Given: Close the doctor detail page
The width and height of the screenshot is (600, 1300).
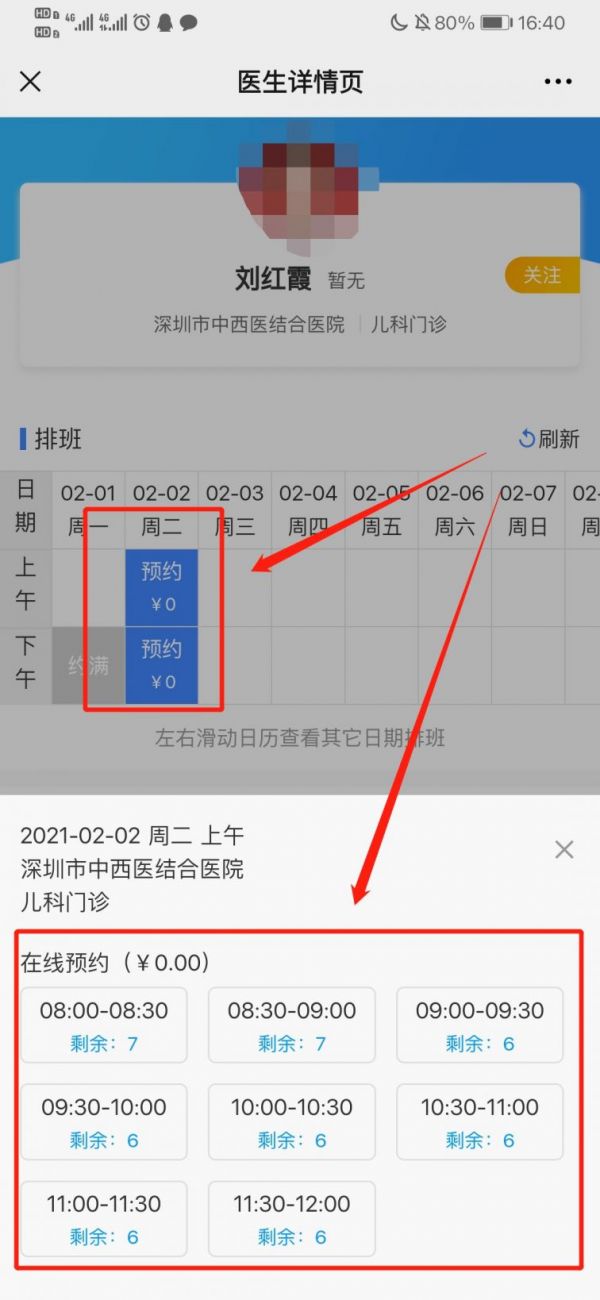Looking at the screenshot, I should (x=30, y=81).
